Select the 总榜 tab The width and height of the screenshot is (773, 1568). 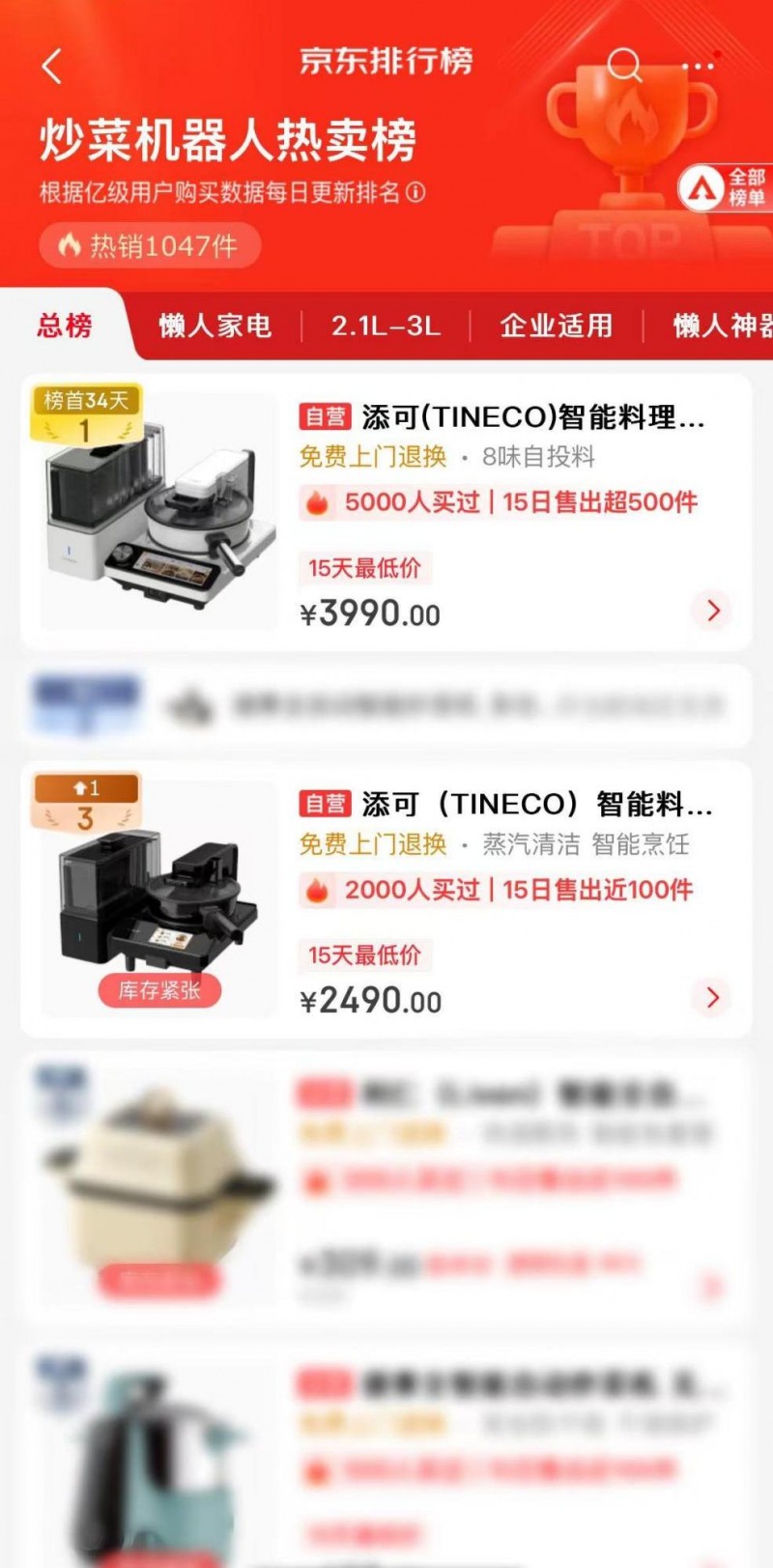[65, 326]
